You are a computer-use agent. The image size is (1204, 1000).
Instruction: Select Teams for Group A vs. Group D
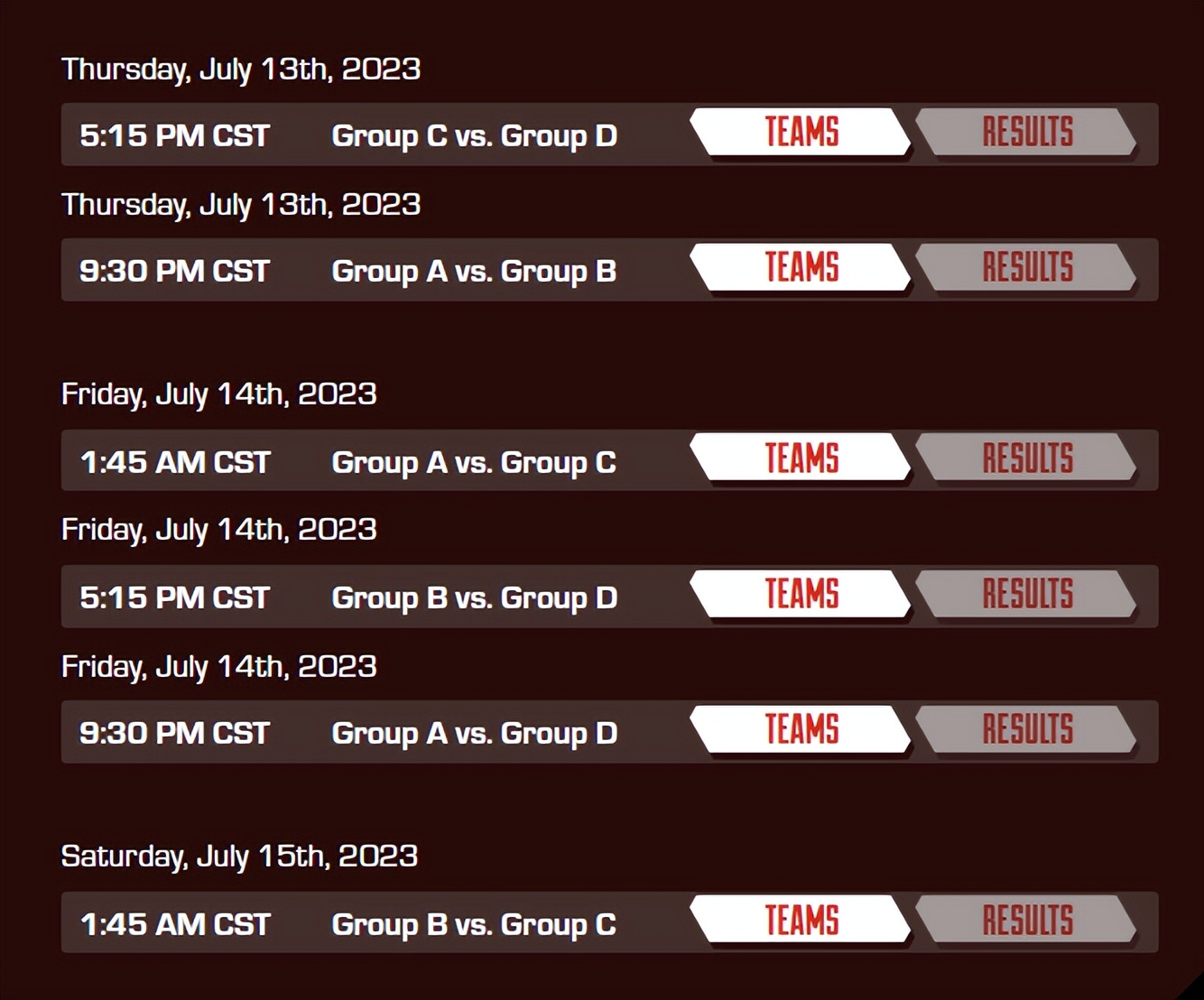click(x=801, y=730)
